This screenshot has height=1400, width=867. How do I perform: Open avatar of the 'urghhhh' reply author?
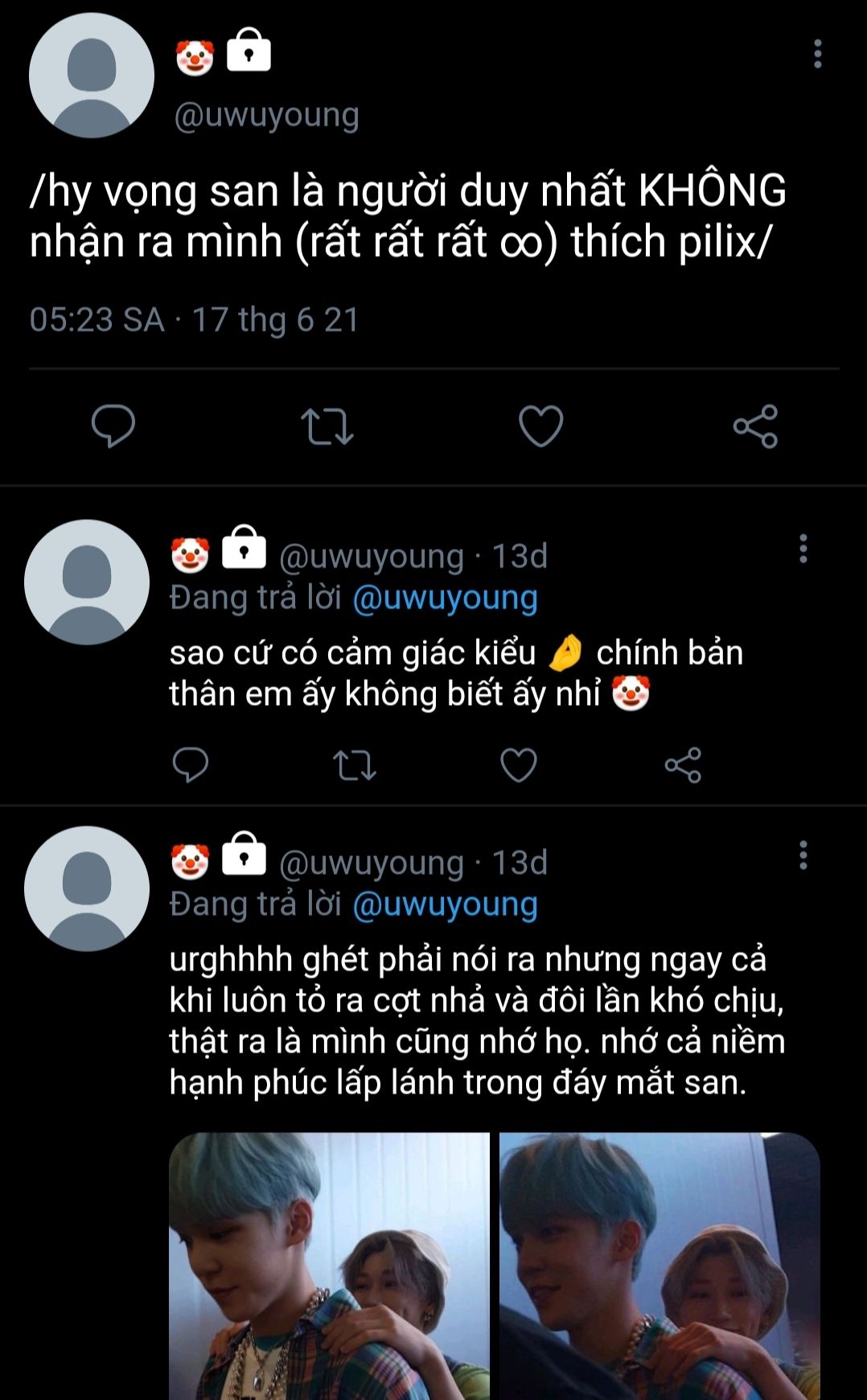tap(87, 889)
